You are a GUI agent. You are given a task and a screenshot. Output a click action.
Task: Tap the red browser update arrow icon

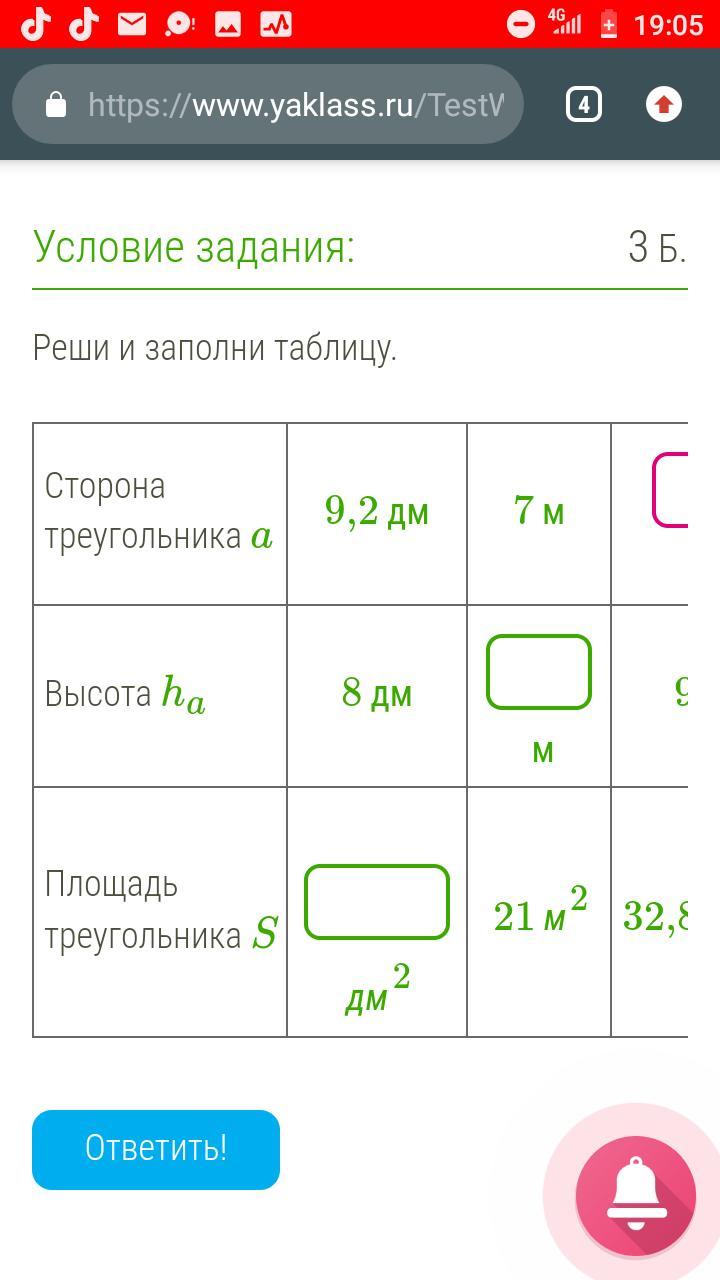664,104
